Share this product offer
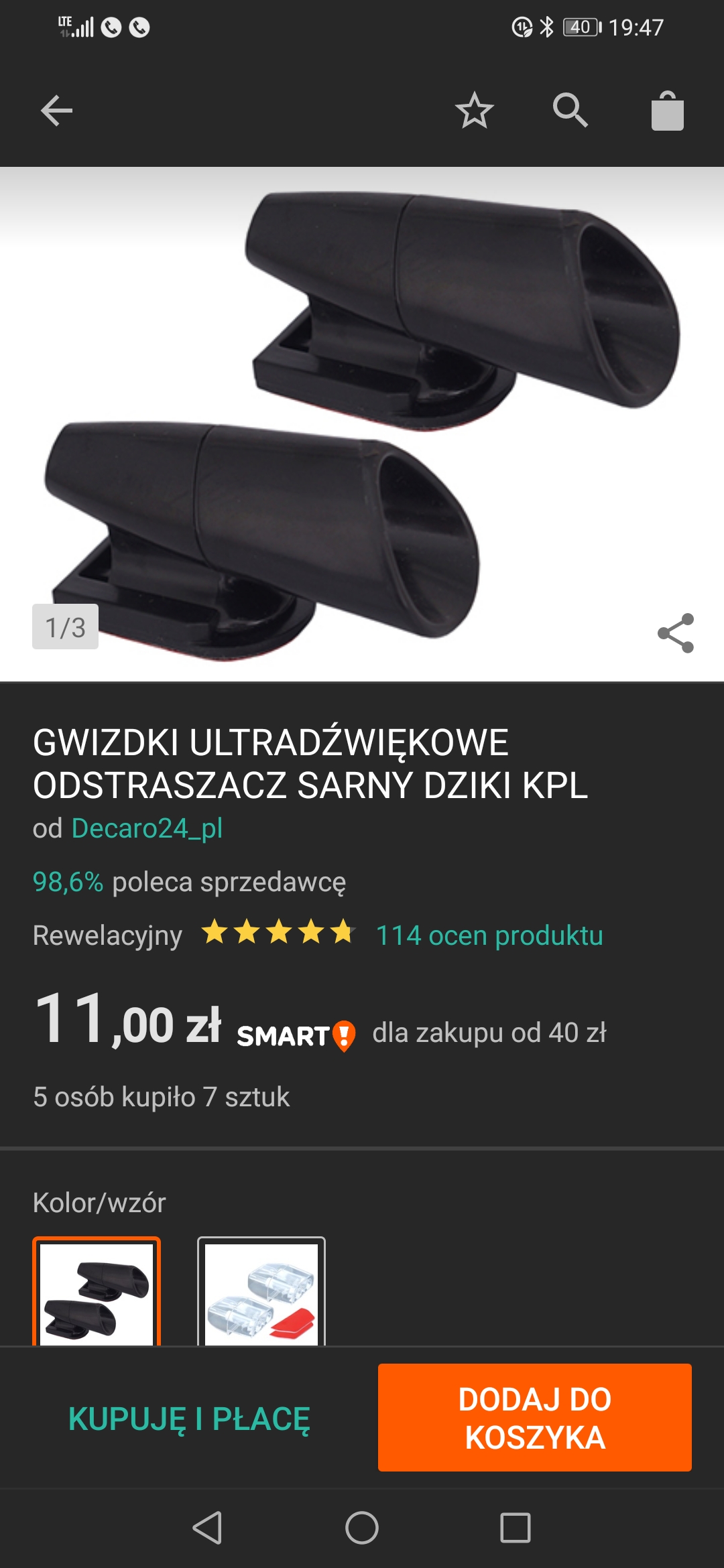The width and height of the screenshot is (724, 1568). [x=675, y=633]
